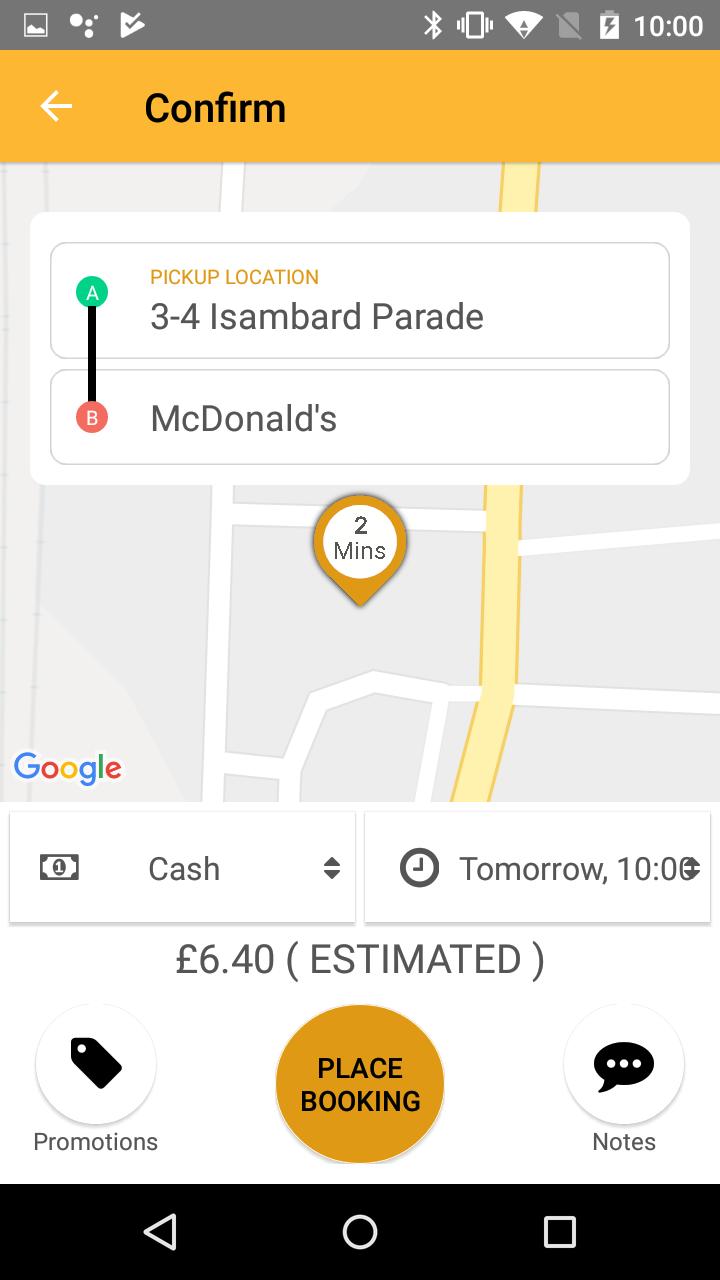
Task: Change the Tomorrow, 10:00 booking time
Action: click(x=538, y=868)
